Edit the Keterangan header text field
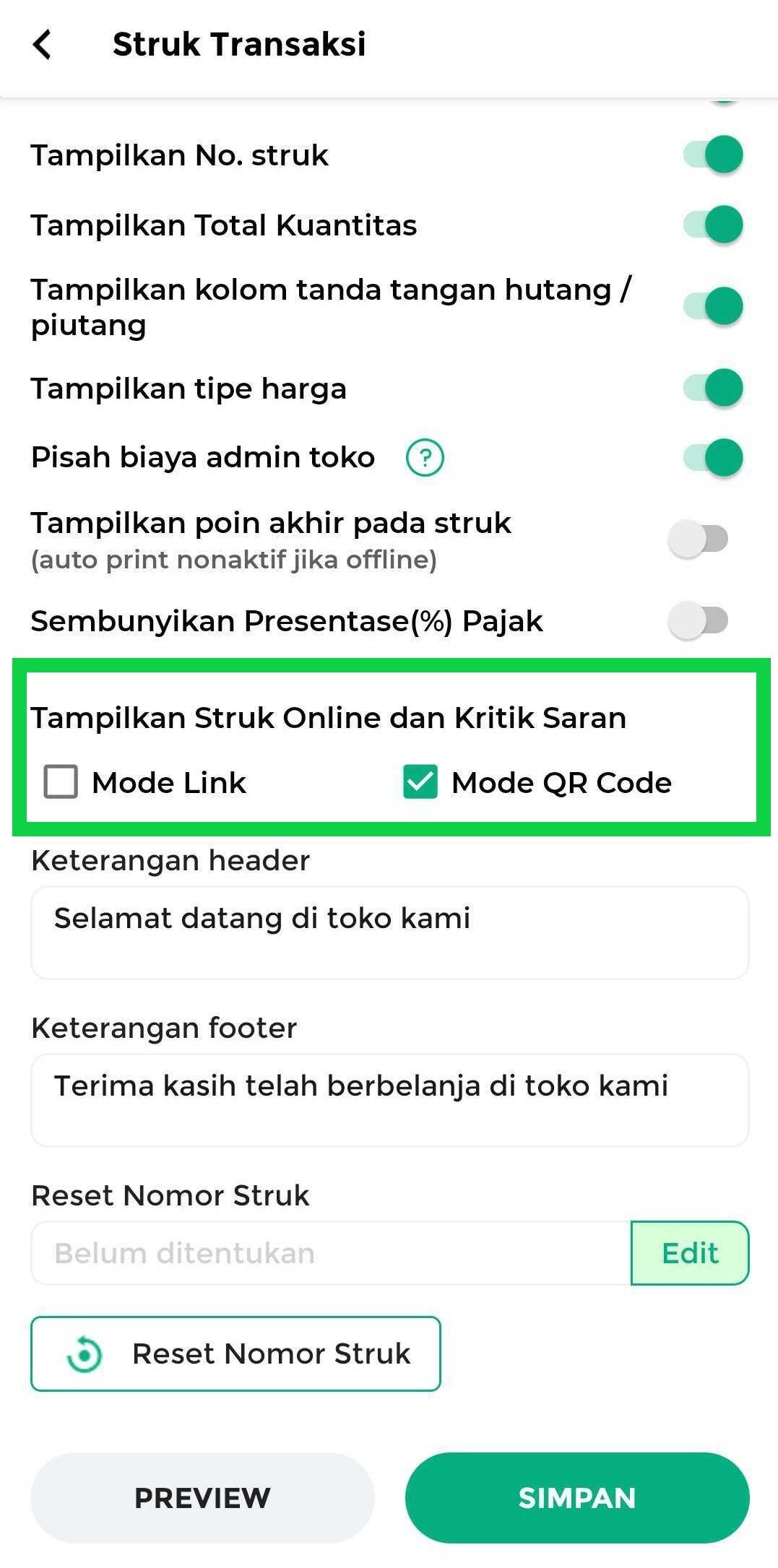 (389, 932)
